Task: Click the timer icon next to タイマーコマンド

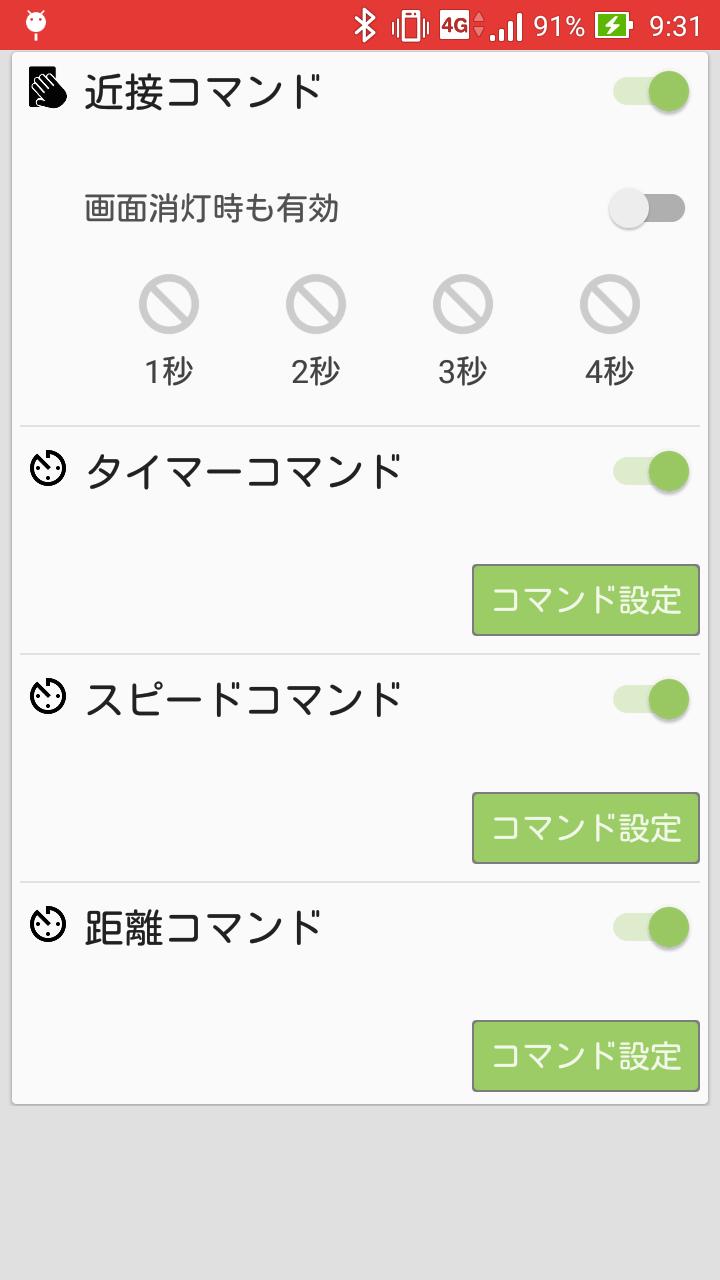Action: (42, 470)
